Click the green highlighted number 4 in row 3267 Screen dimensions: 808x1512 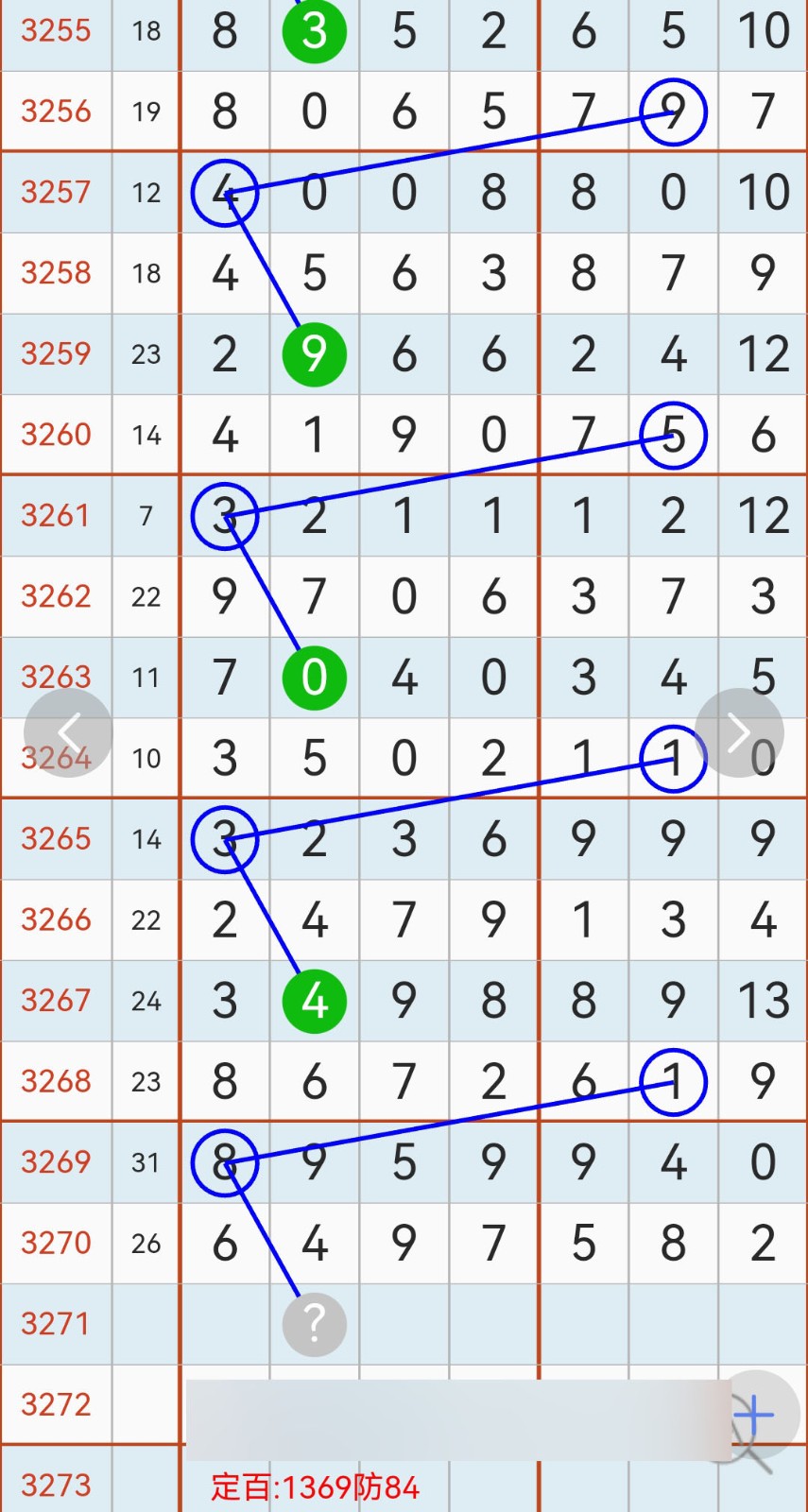click(x=314, y=1000)
